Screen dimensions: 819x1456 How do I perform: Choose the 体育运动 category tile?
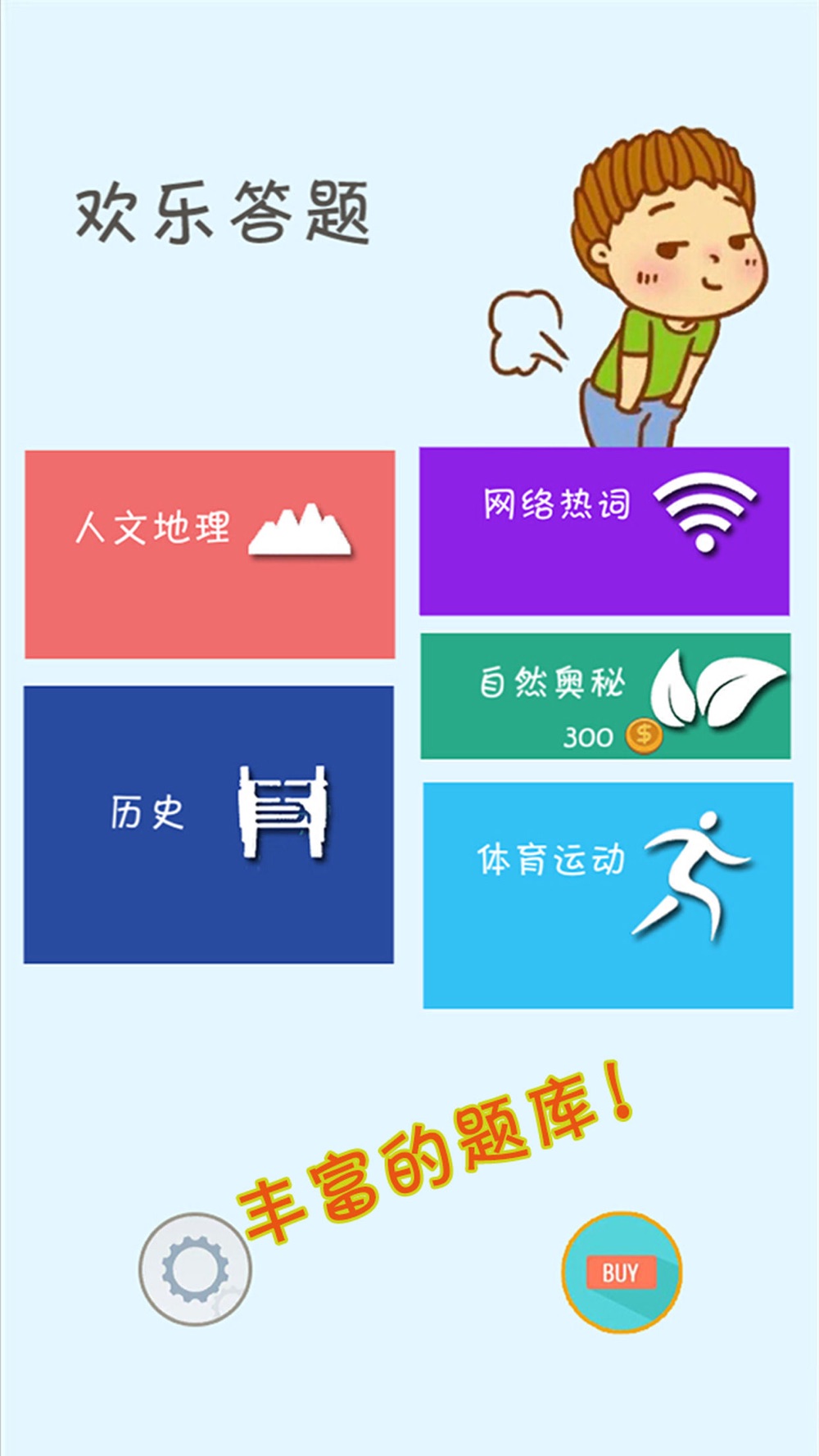pos(608,895)
